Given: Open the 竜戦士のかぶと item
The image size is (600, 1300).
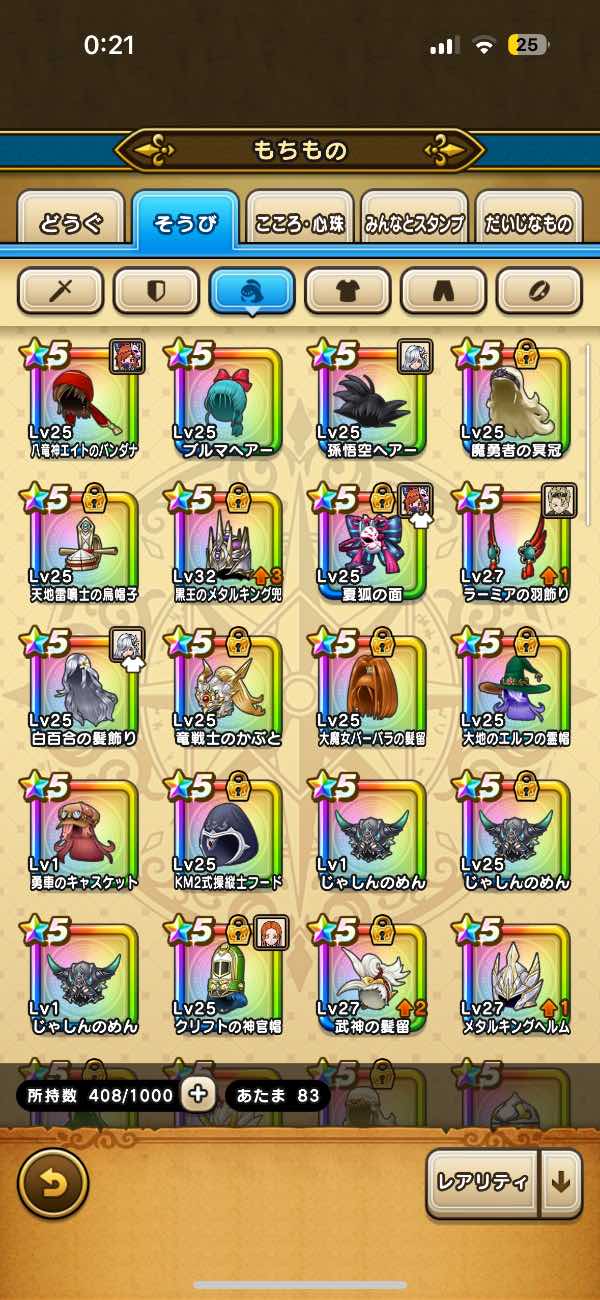Looking at the screenshot, I should pyautogui.click(x=228, y=688).
